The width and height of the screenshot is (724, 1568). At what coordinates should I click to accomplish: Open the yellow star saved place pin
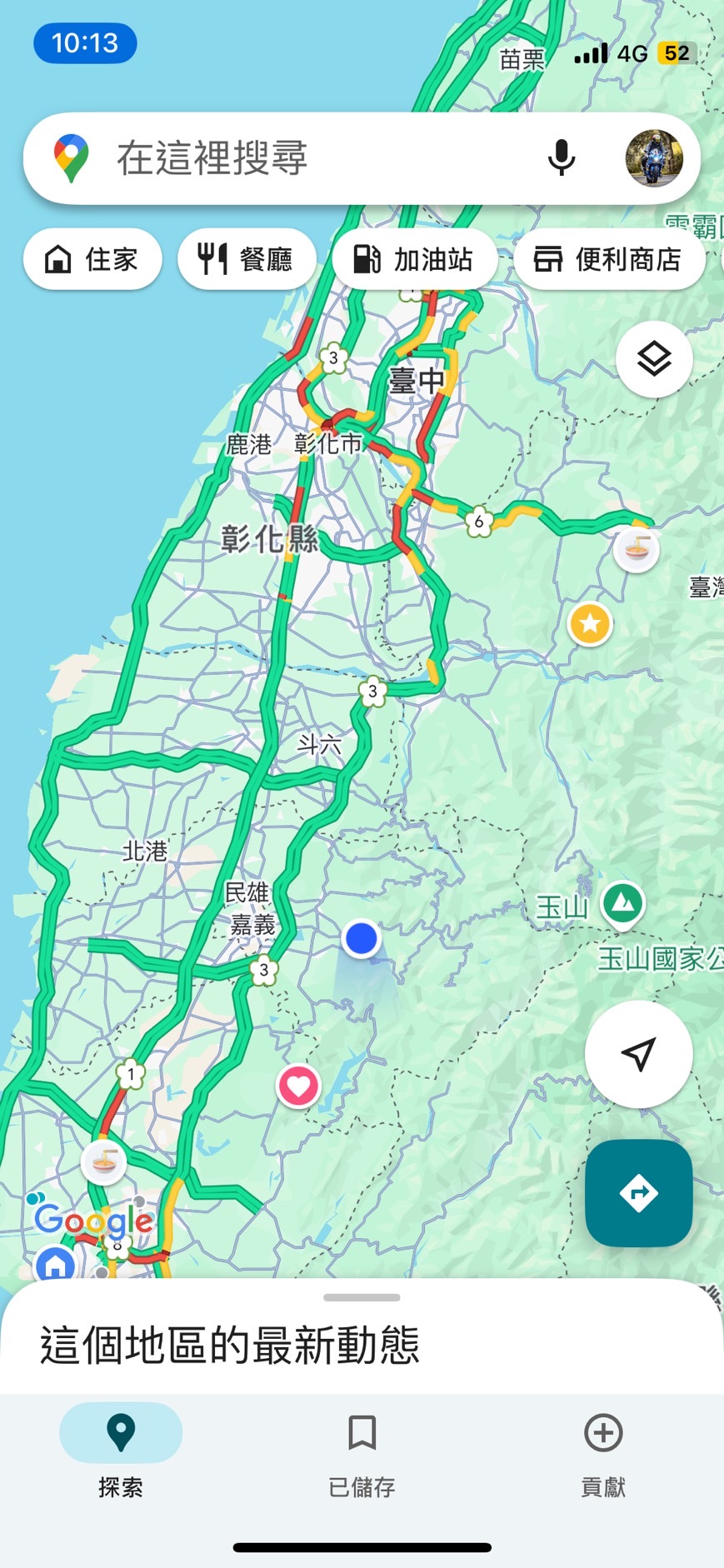pyautogui.click(x=590, y=623)
